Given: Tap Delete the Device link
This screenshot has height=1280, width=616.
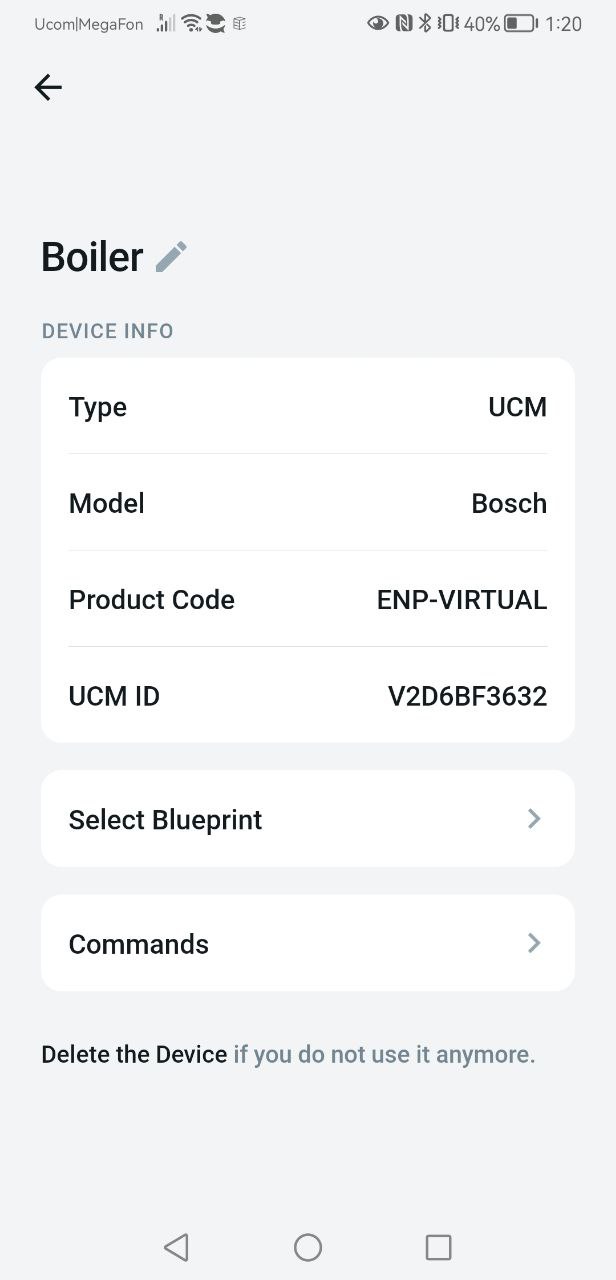Looking at the screenshot, I should pyautogui.click(x=134, y=1054).
